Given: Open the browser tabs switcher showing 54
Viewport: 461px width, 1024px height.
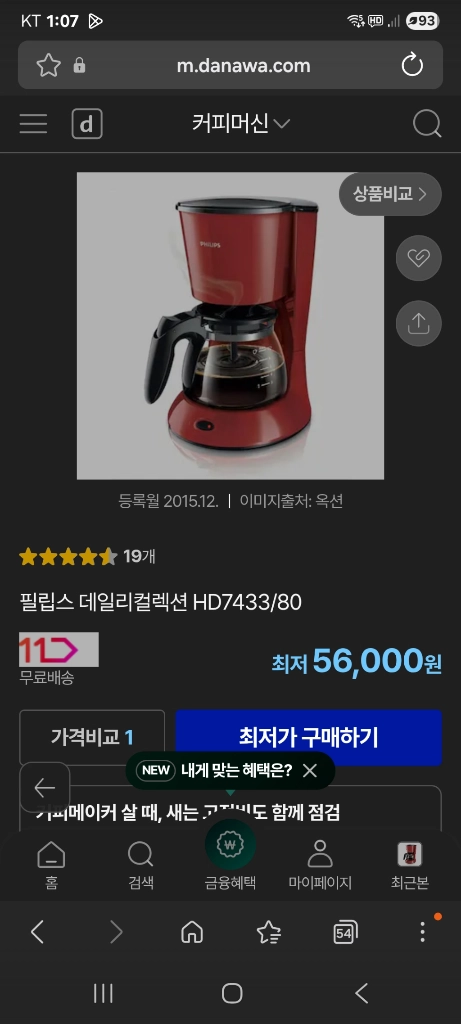Looking at the screenshot, I should point(345,933).
